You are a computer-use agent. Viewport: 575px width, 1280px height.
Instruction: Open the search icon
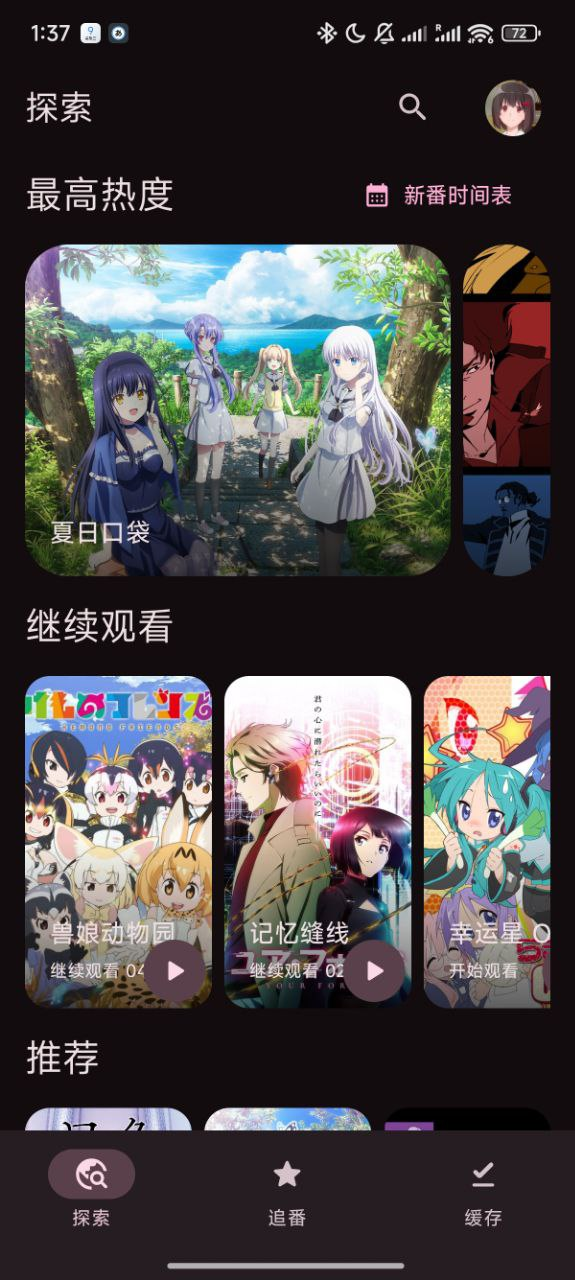pos(412,107)
